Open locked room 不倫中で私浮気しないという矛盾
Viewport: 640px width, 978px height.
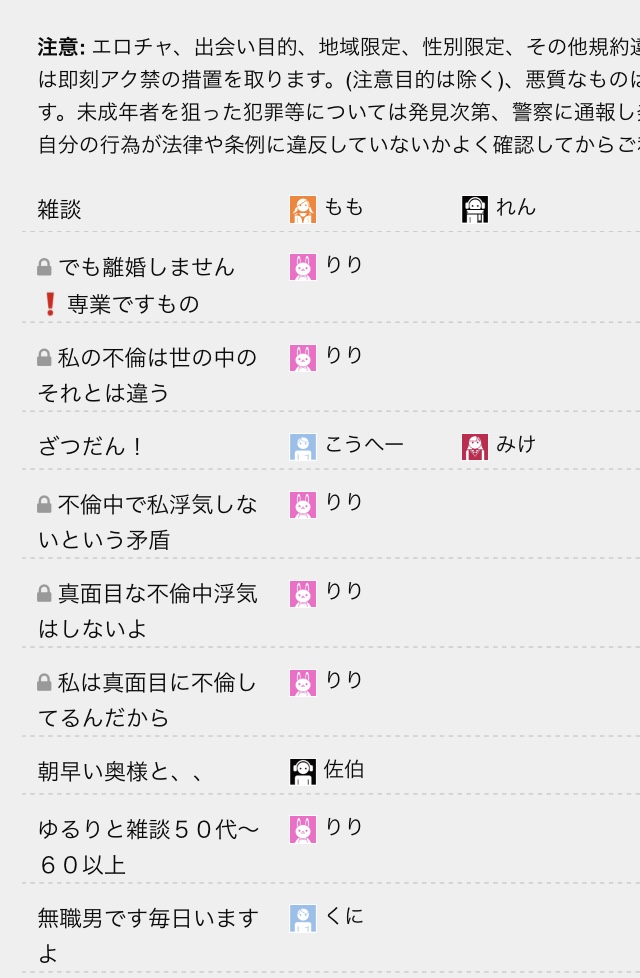tap(156, 505)
